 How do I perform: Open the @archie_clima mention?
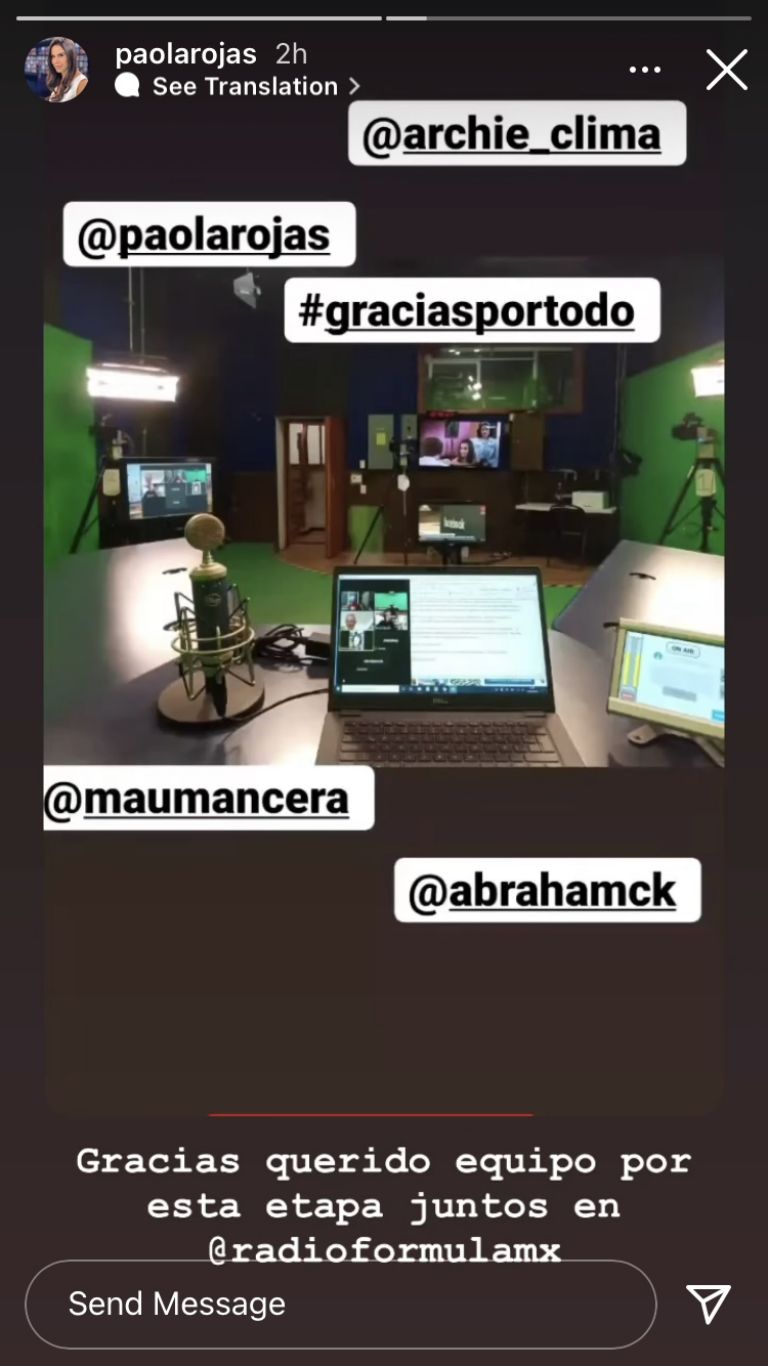516,134
